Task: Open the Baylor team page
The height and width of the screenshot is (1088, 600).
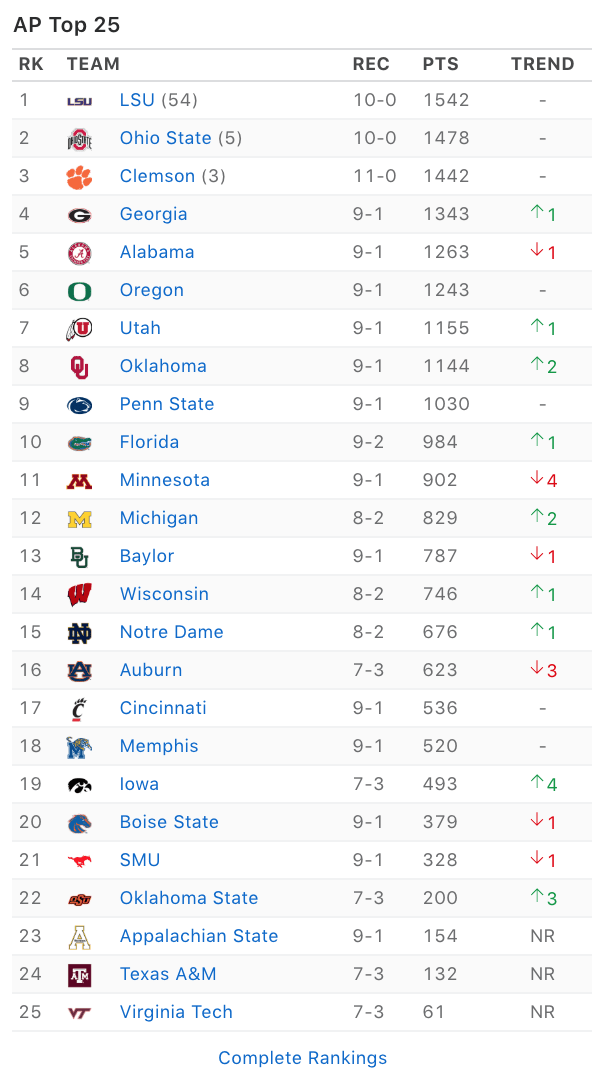Action: coord(146,556)
